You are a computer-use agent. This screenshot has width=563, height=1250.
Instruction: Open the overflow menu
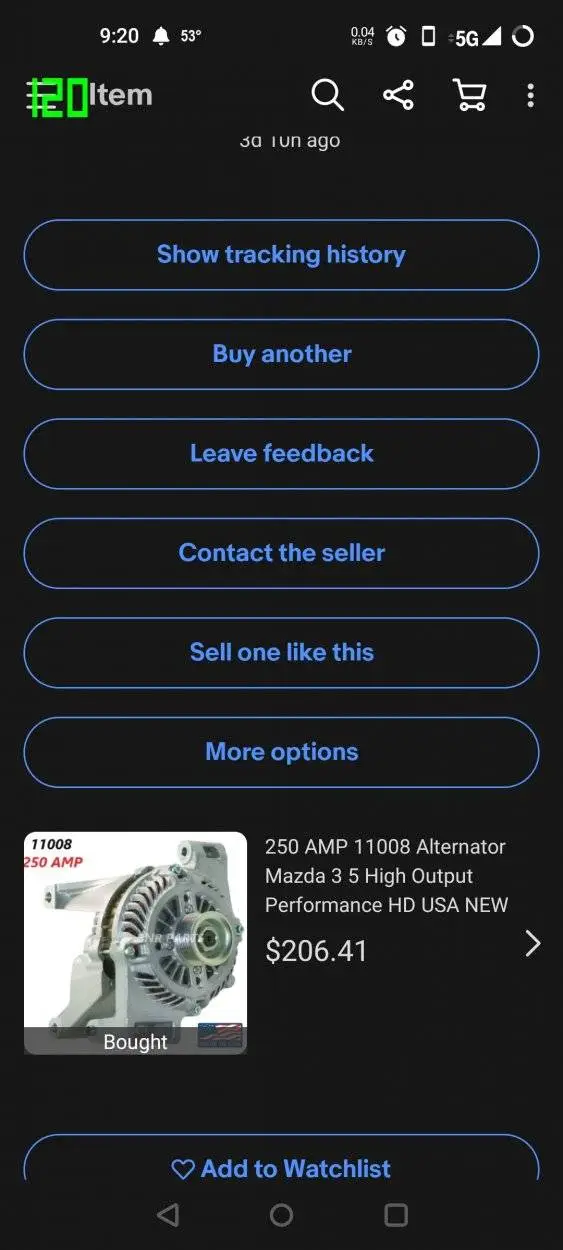530,95
